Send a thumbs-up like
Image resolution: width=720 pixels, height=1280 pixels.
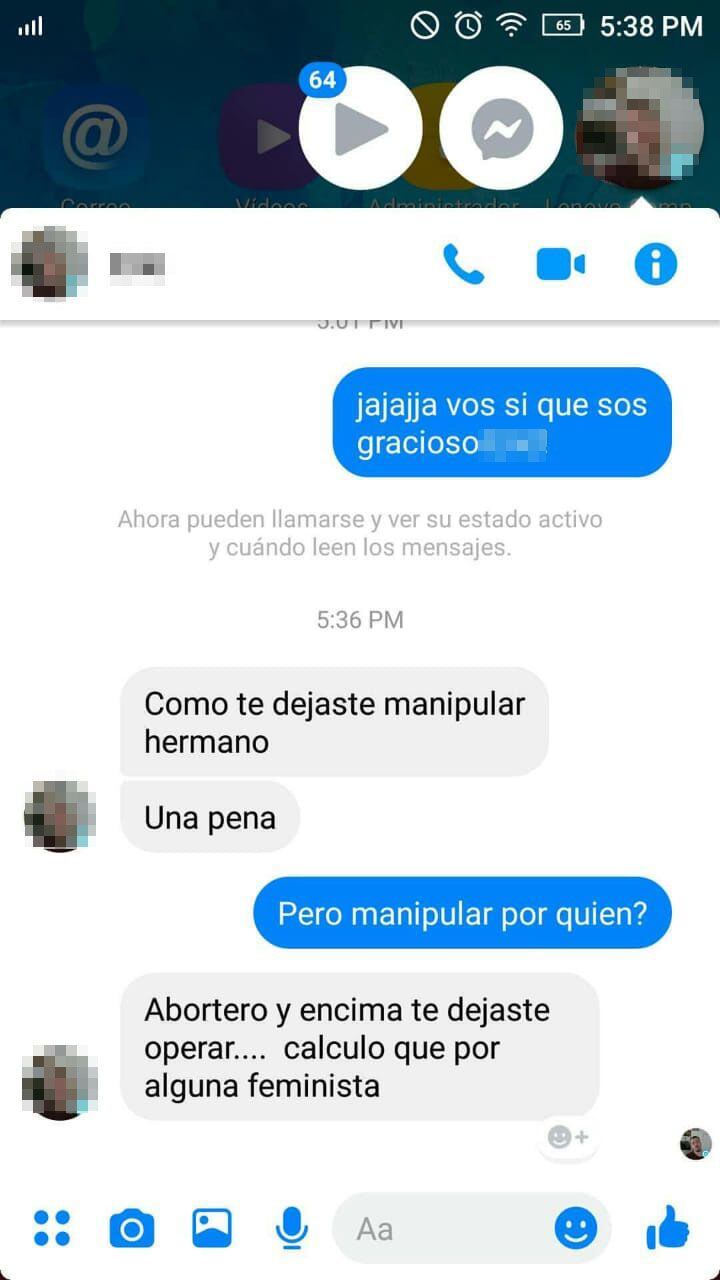668,1228
